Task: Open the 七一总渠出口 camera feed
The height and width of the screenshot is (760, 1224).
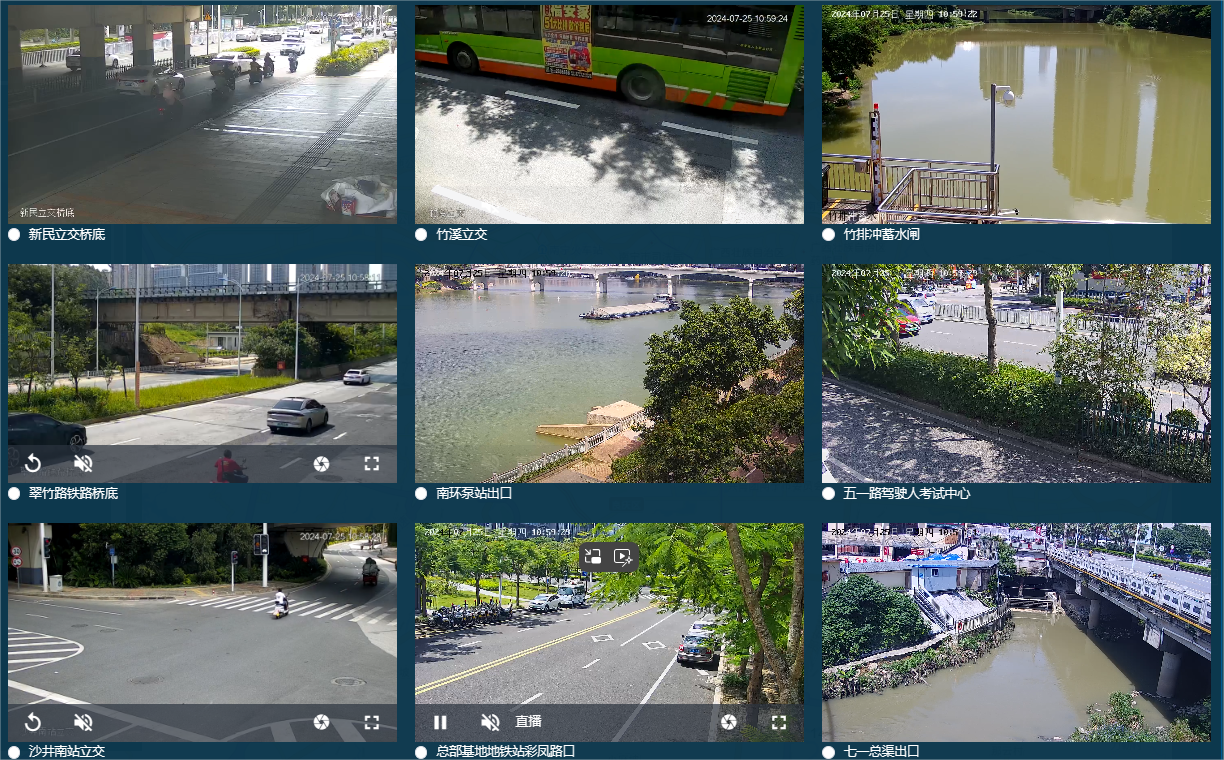Action: (x=1016, y=632)
